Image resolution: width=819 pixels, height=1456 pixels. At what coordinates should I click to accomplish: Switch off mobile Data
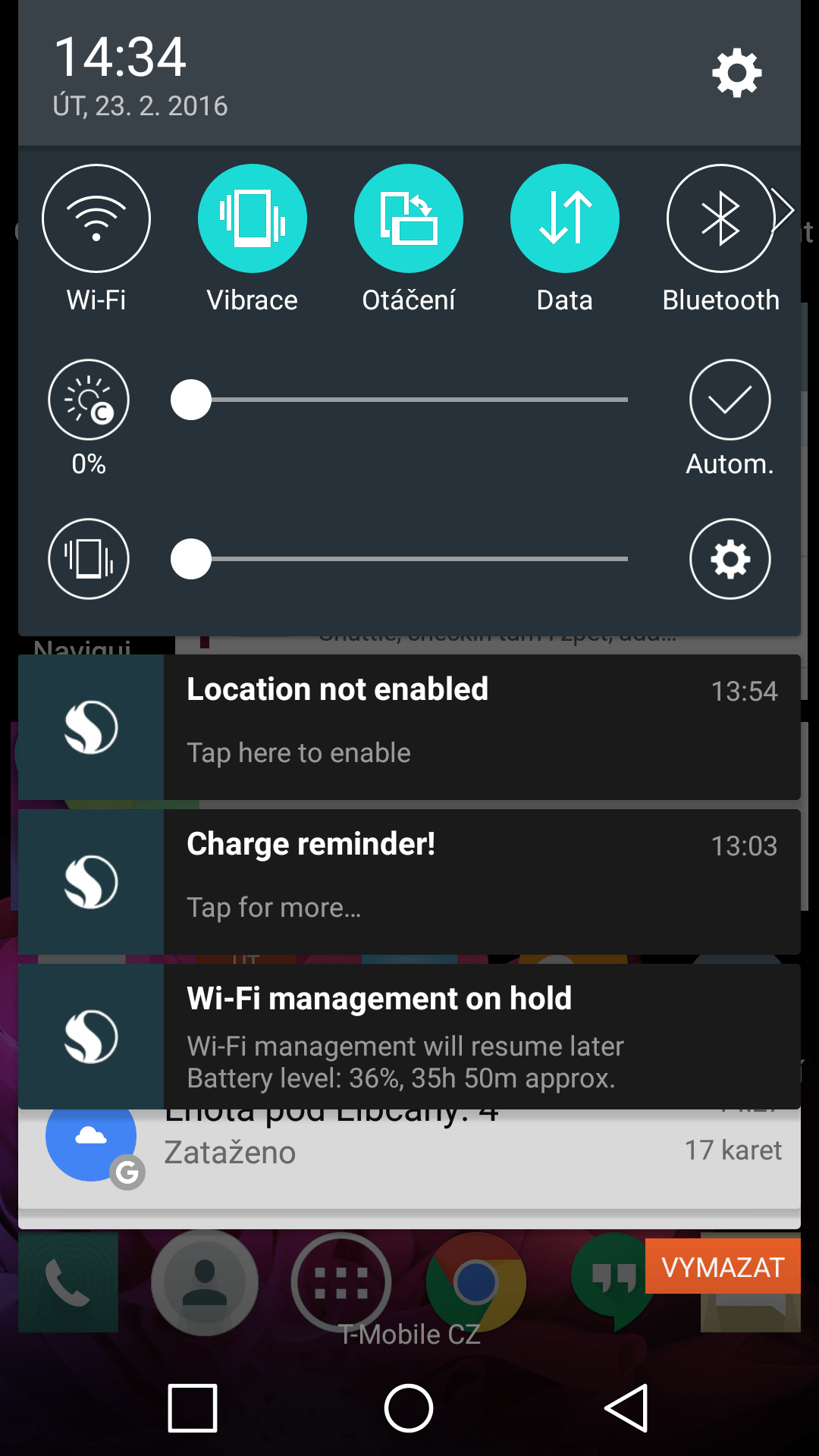[565, 218]
